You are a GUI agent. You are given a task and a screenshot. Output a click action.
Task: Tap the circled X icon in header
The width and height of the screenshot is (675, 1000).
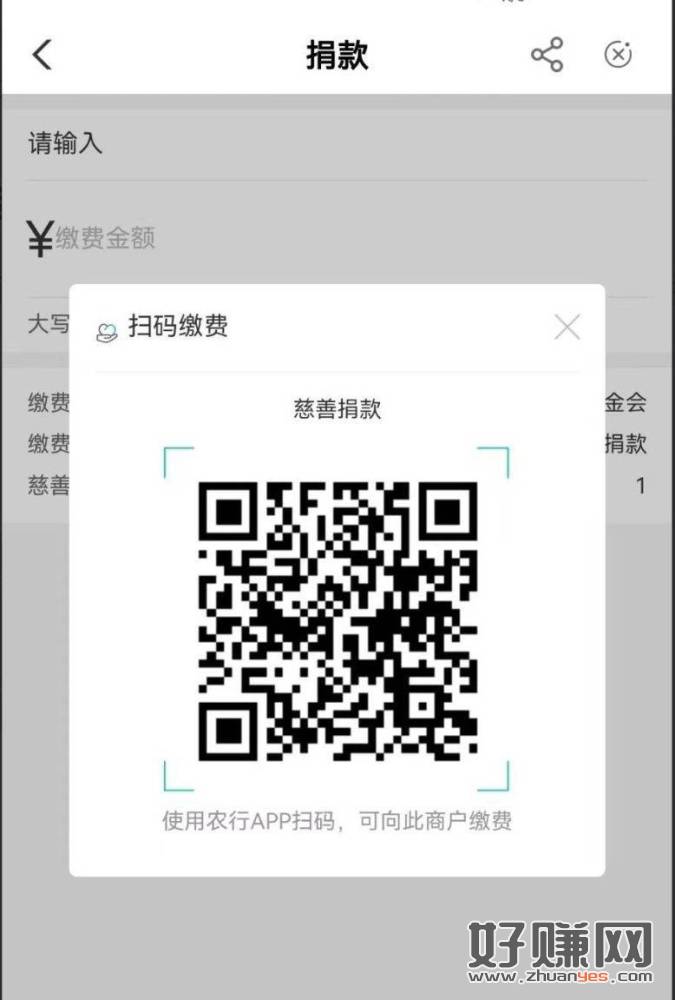pyautogui.click(x=618, y=55)
